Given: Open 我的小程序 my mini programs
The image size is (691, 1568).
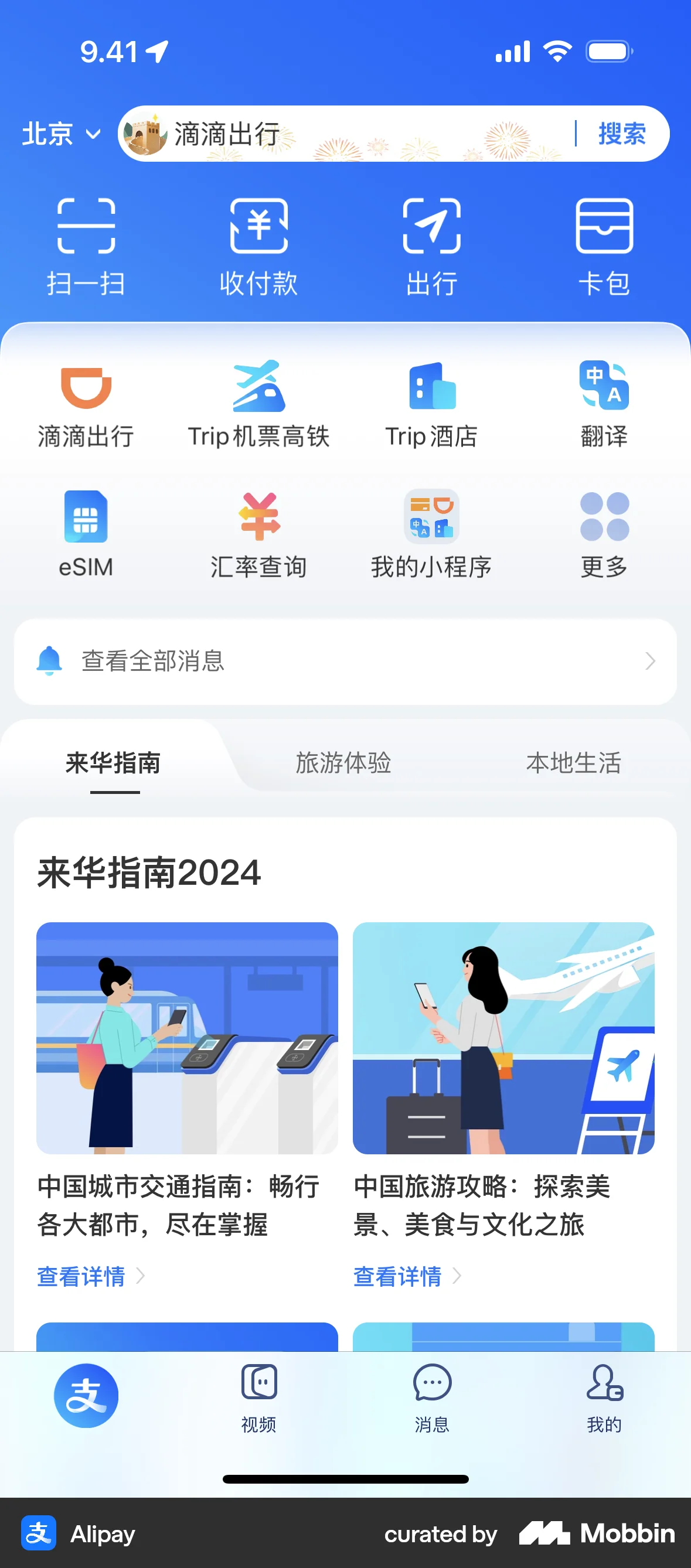Looking at the screenshot, I should tap(431, 533).
